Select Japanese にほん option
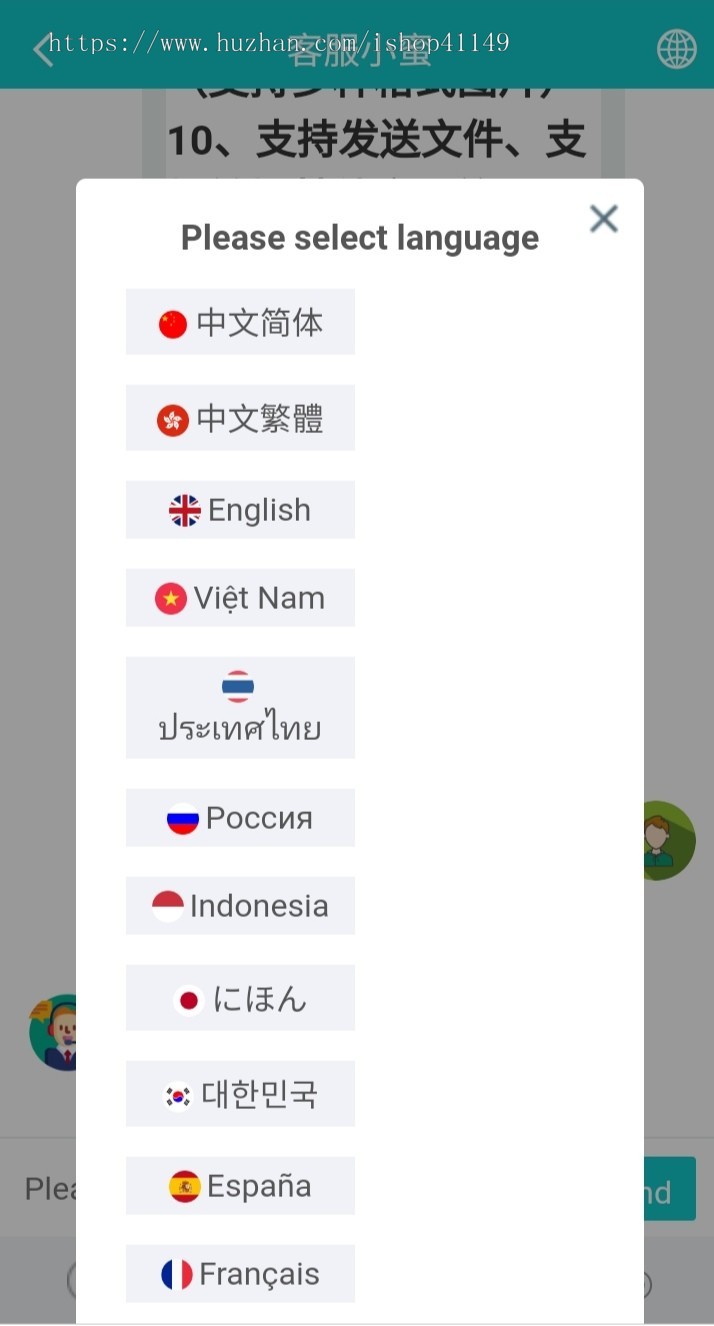The height and width of the screenshot is (1326, 714). [240, 998]
